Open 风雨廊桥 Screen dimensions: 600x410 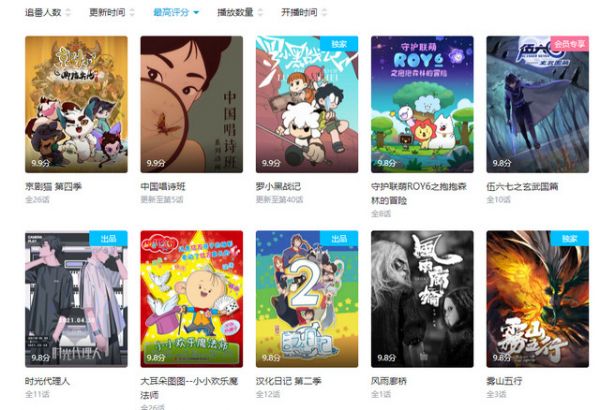pyautogui.click(x=421, y=299)
